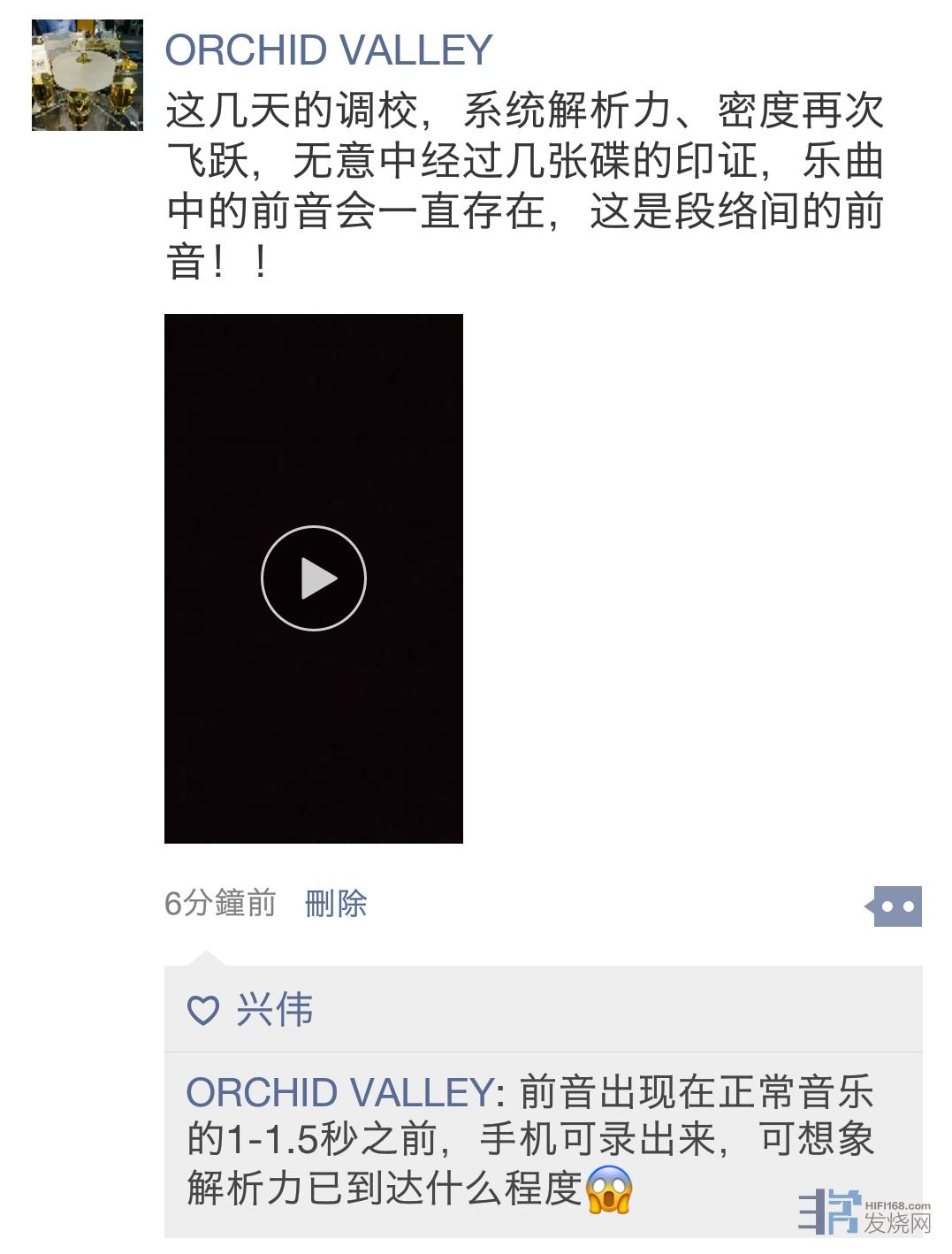Open ORCHID VALLEY's profile picture
Viewport: 952px width, 1254px height.
click(x=87, y=75)
